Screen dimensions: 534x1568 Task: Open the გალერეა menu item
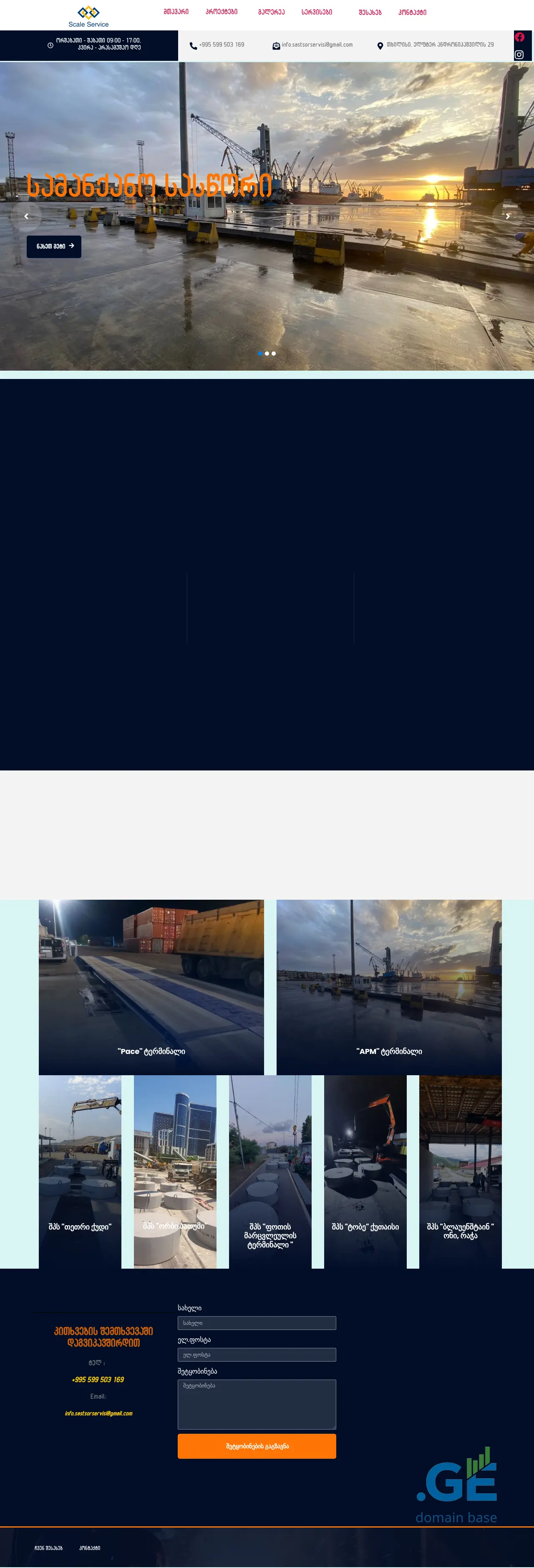click(271, 12)
